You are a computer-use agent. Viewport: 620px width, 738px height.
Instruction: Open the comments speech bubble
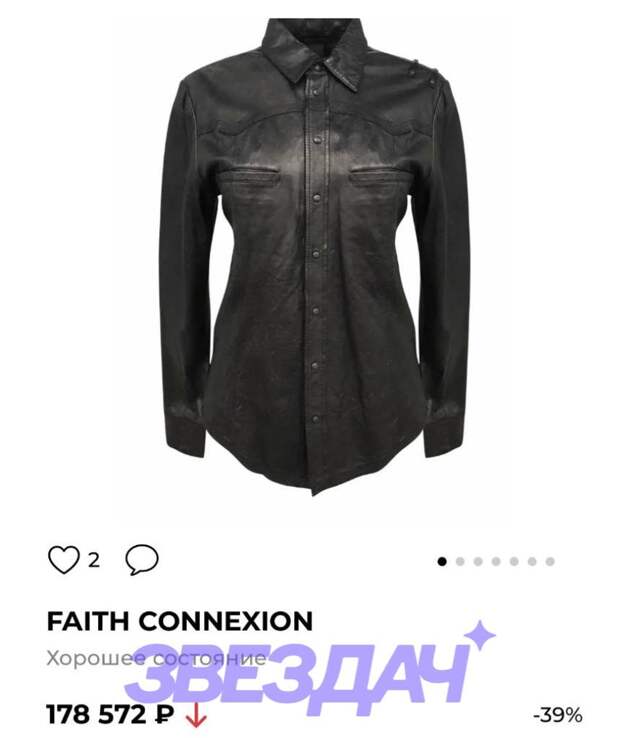[x=142, y=560]
